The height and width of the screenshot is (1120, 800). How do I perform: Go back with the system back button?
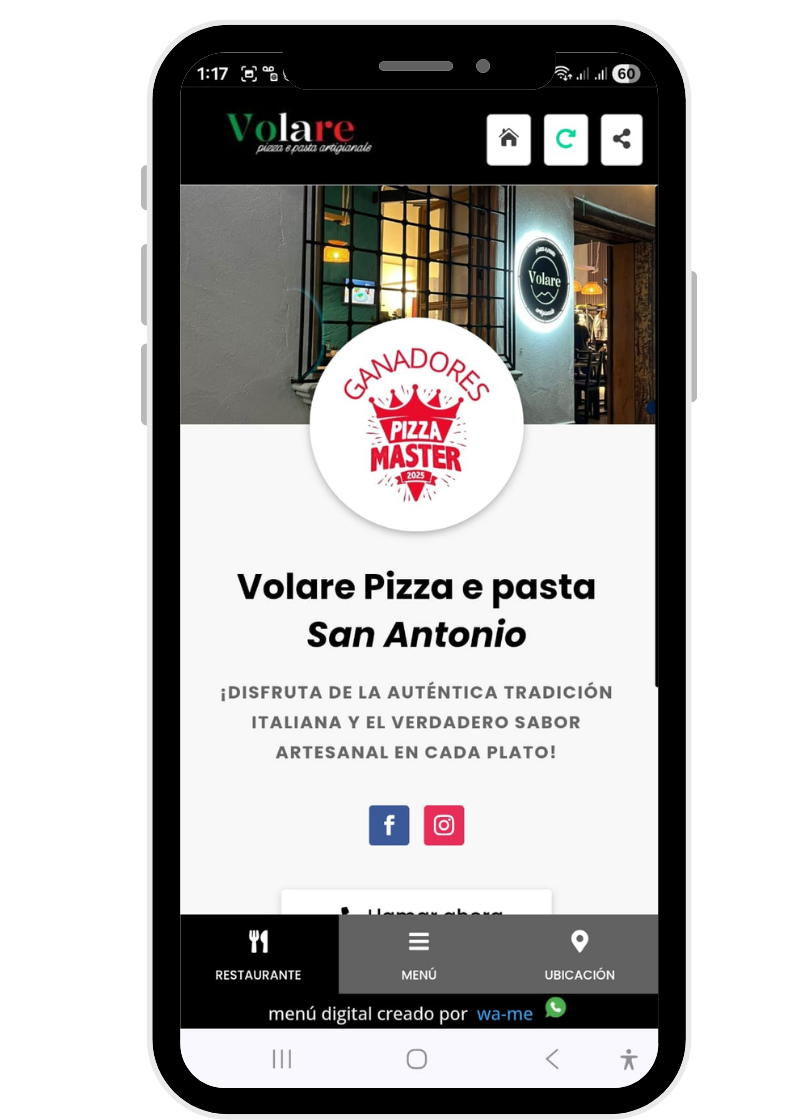pos(552,1059)
